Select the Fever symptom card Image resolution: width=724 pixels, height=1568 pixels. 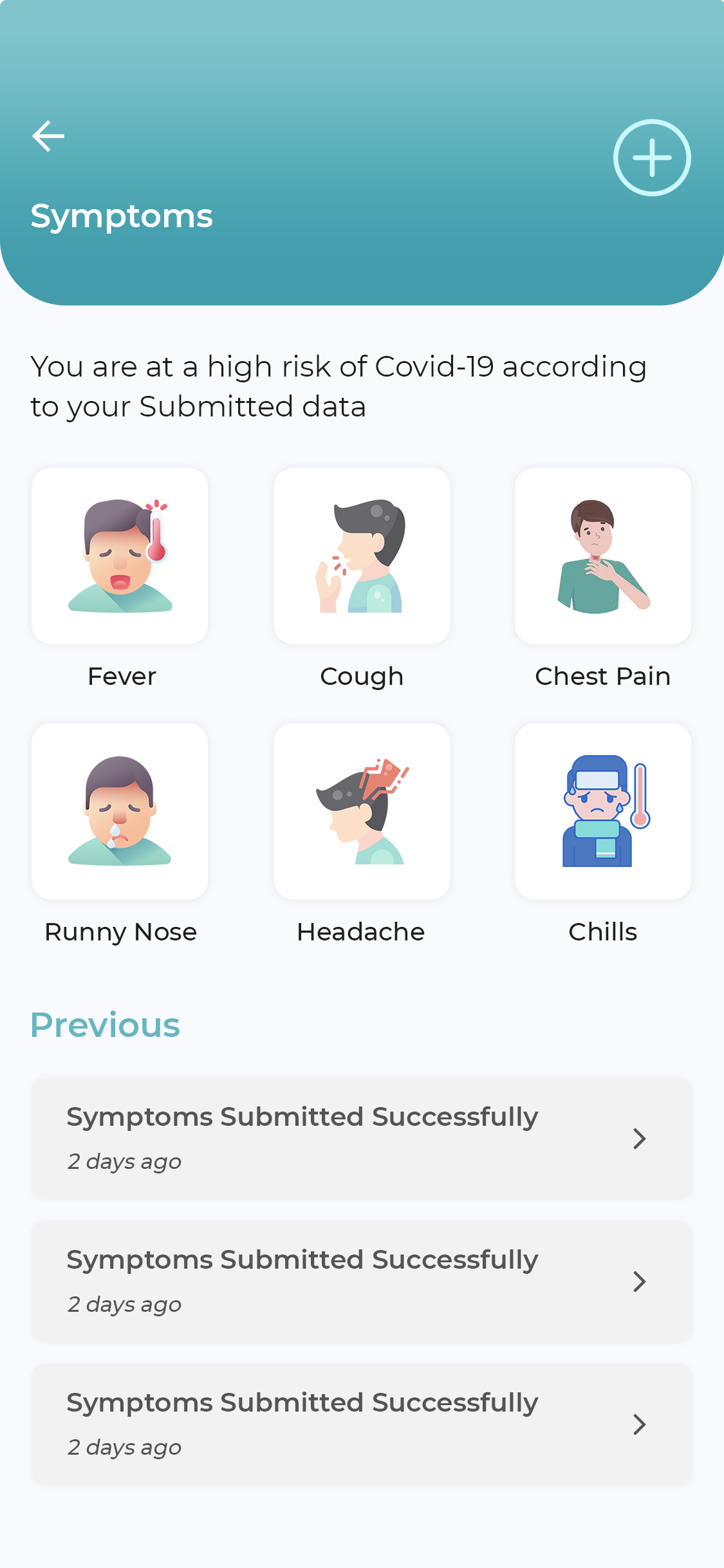[x=120, y=556]
